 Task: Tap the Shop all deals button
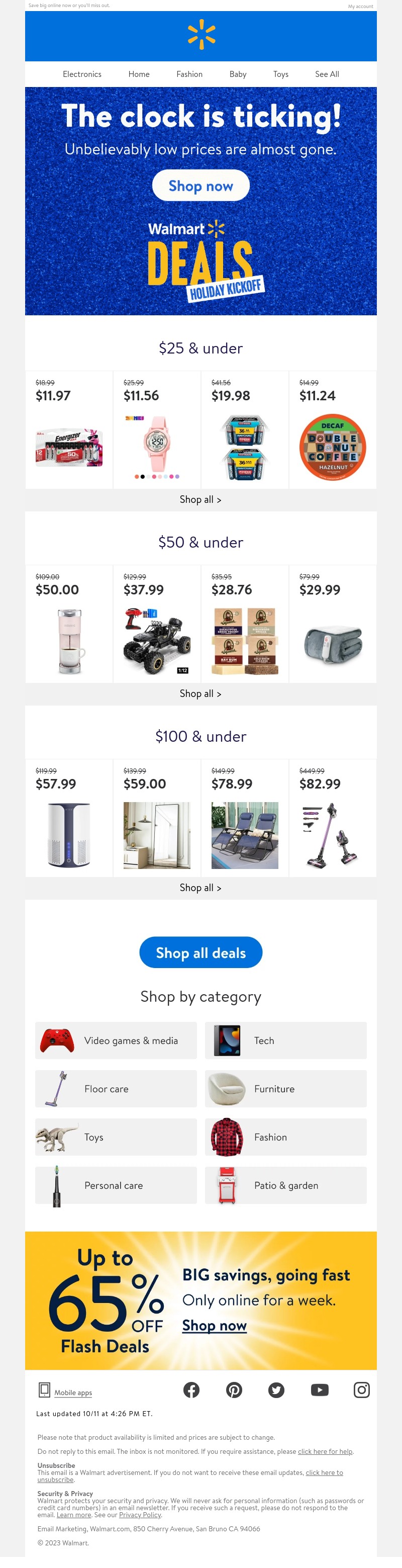click(x=200, y=952)
